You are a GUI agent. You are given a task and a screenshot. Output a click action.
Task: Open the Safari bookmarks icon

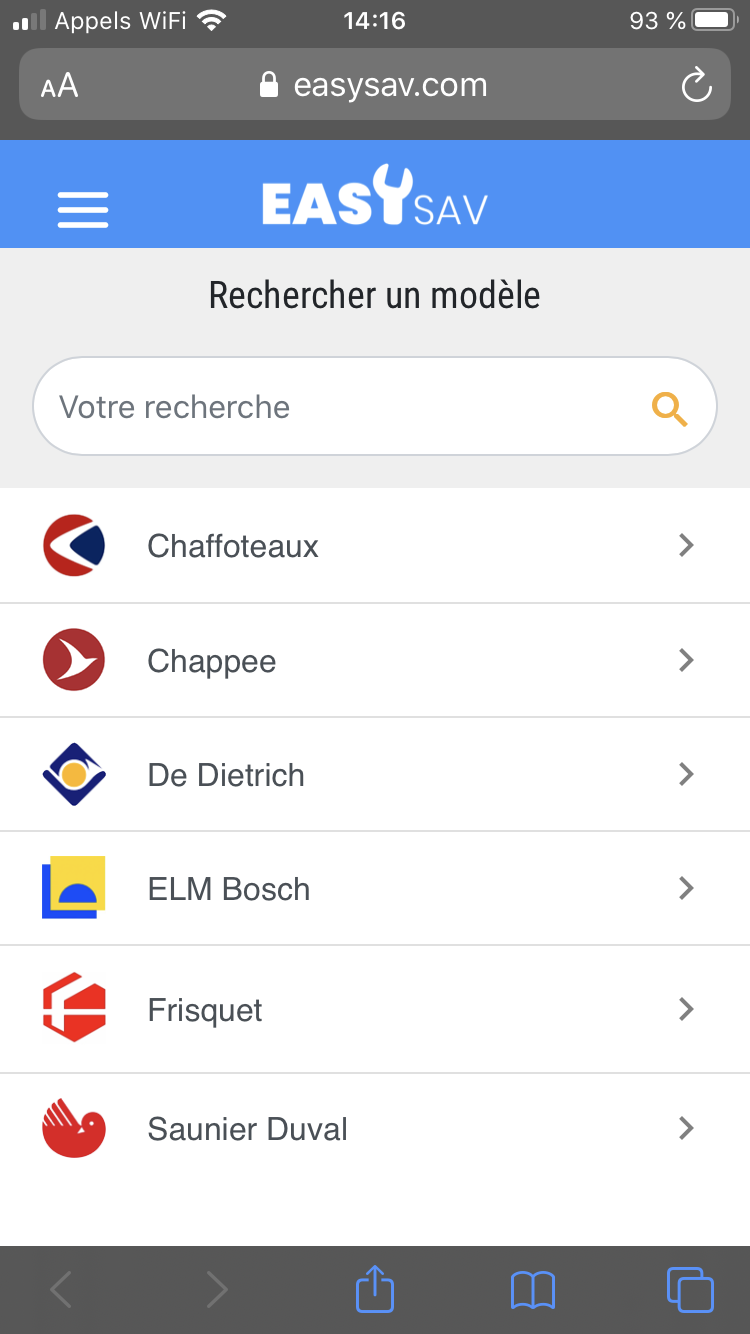click(x=532, y=1289)
